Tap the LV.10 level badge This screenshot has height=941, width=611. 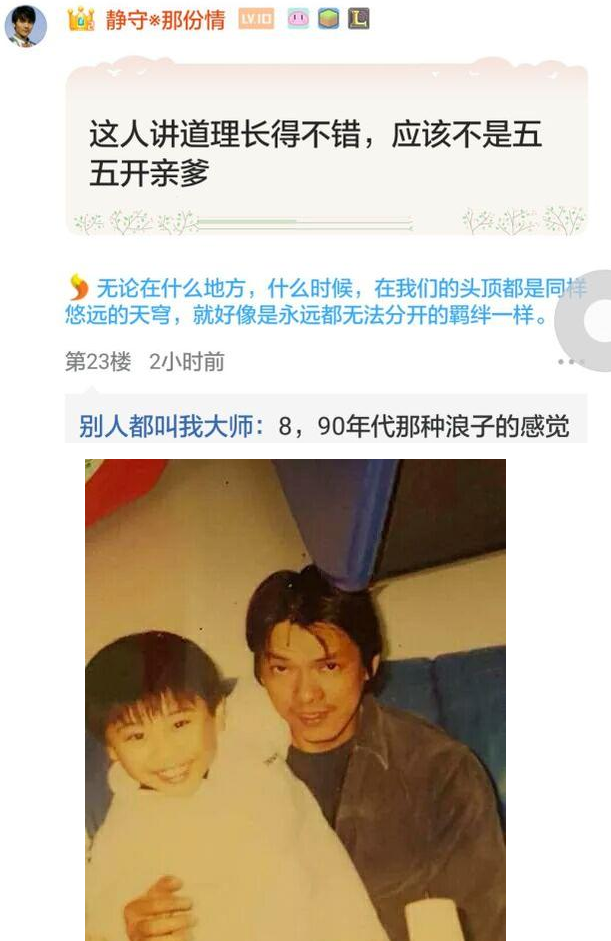(256, 18)
